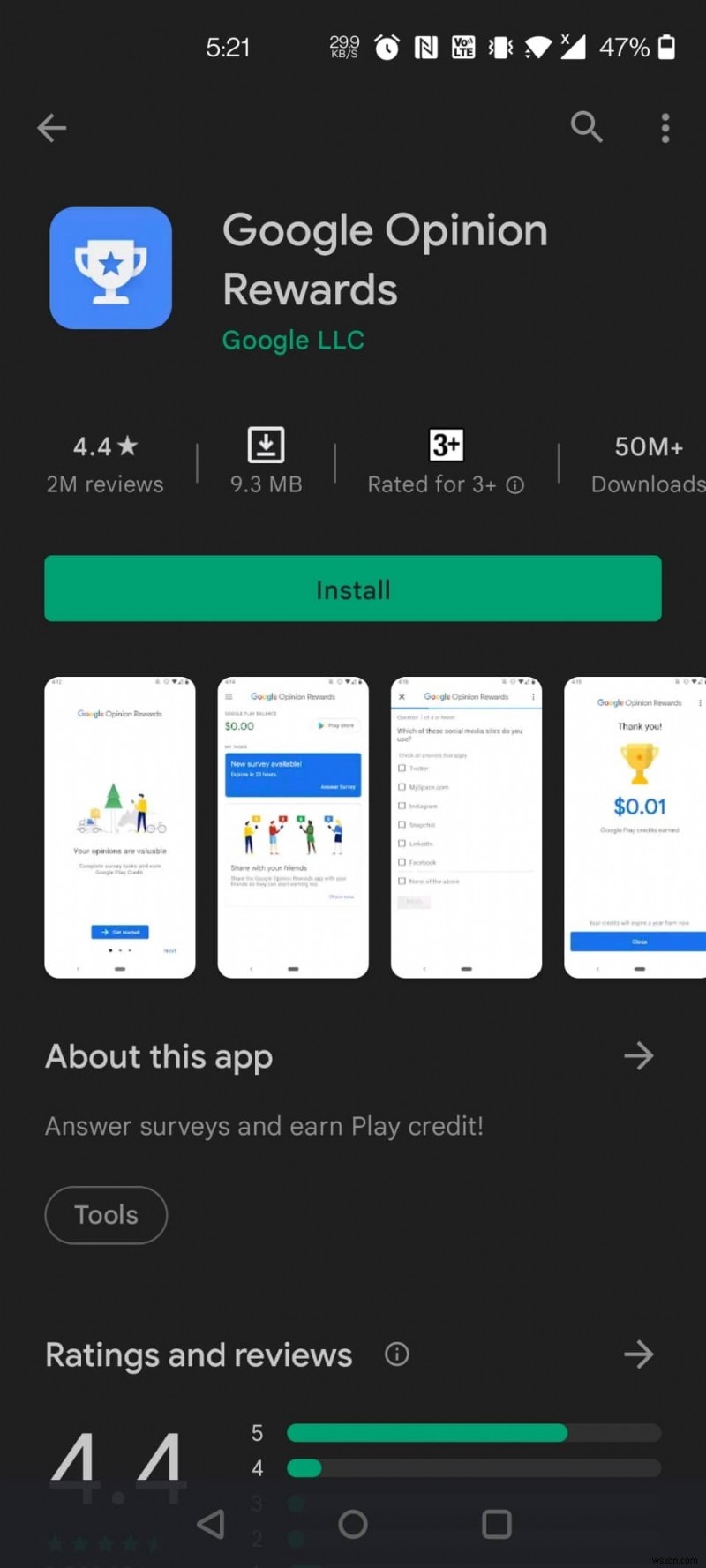Viewport: 706px width, 1568px height.
Task: Open the Ratings and reviews arrow
Action: pyautogui.click(x=638, y=1354)
